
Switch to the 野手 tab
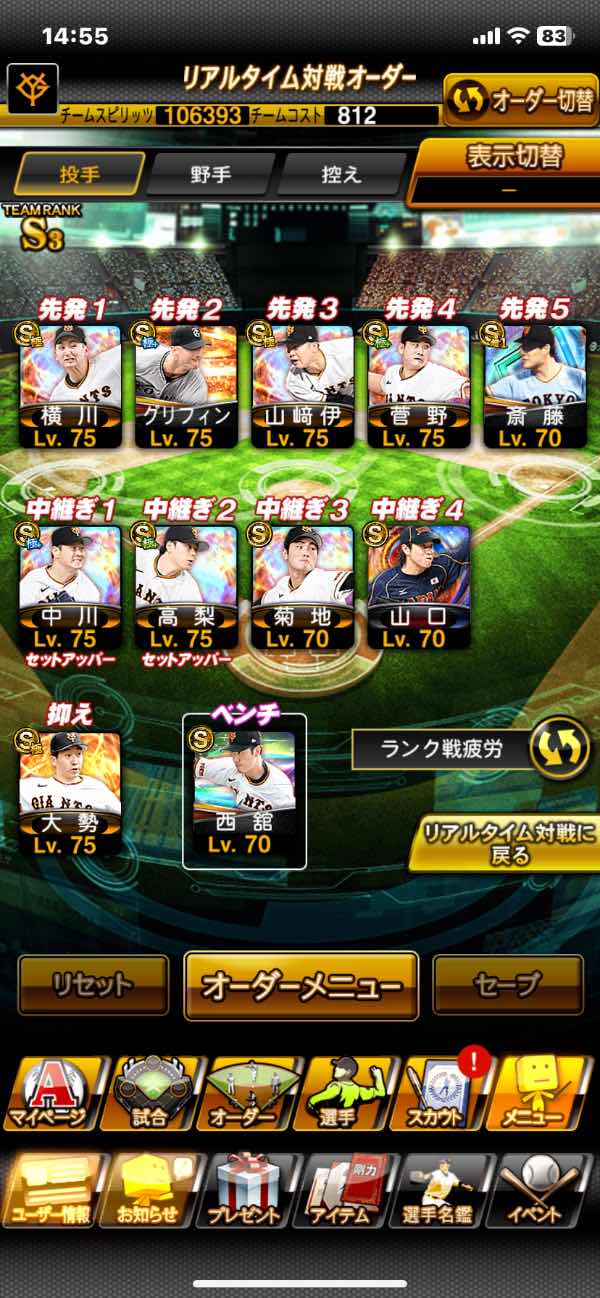(210, 174)
